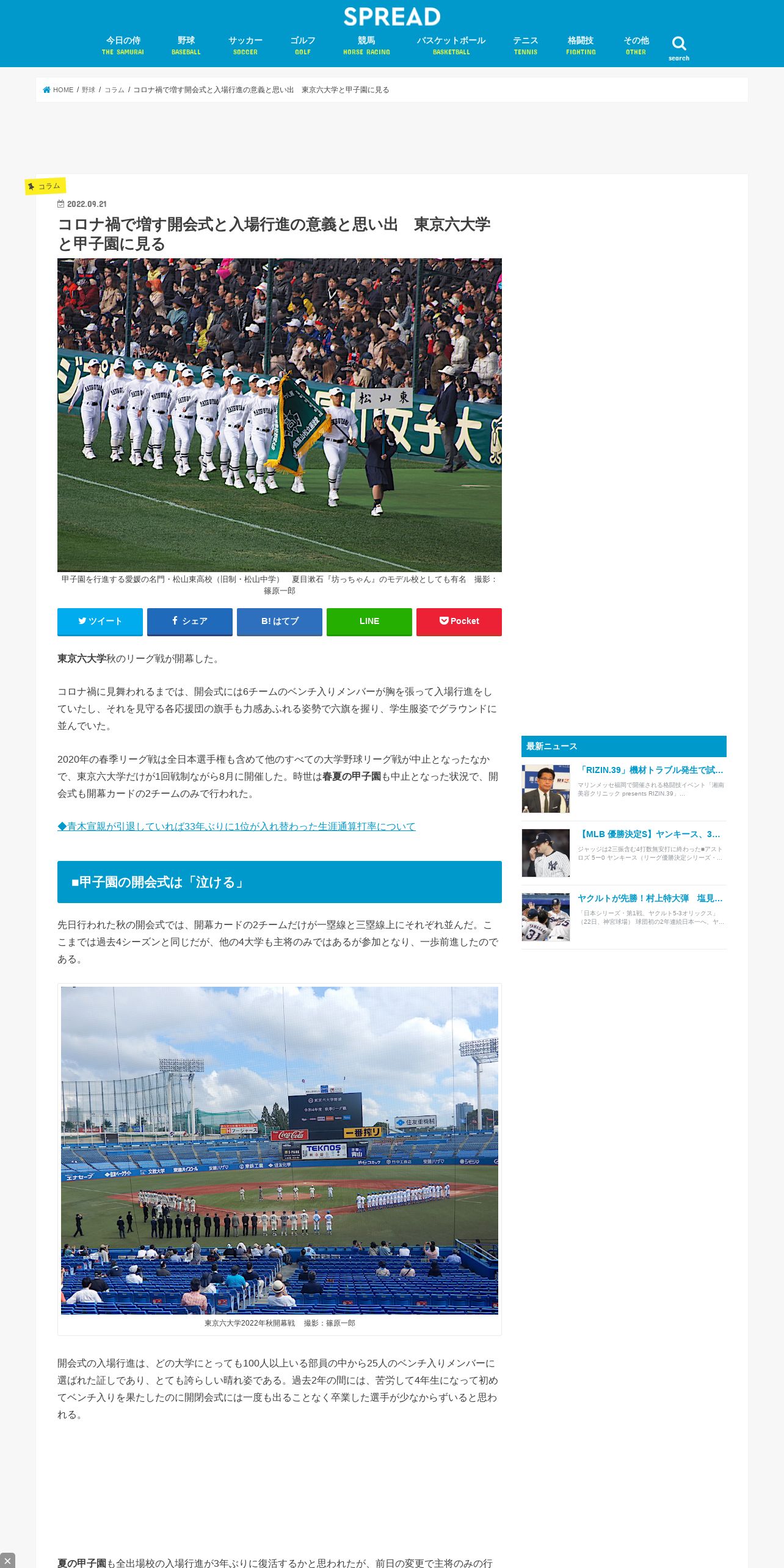Send the article via LINE

[x=369, y=622]
